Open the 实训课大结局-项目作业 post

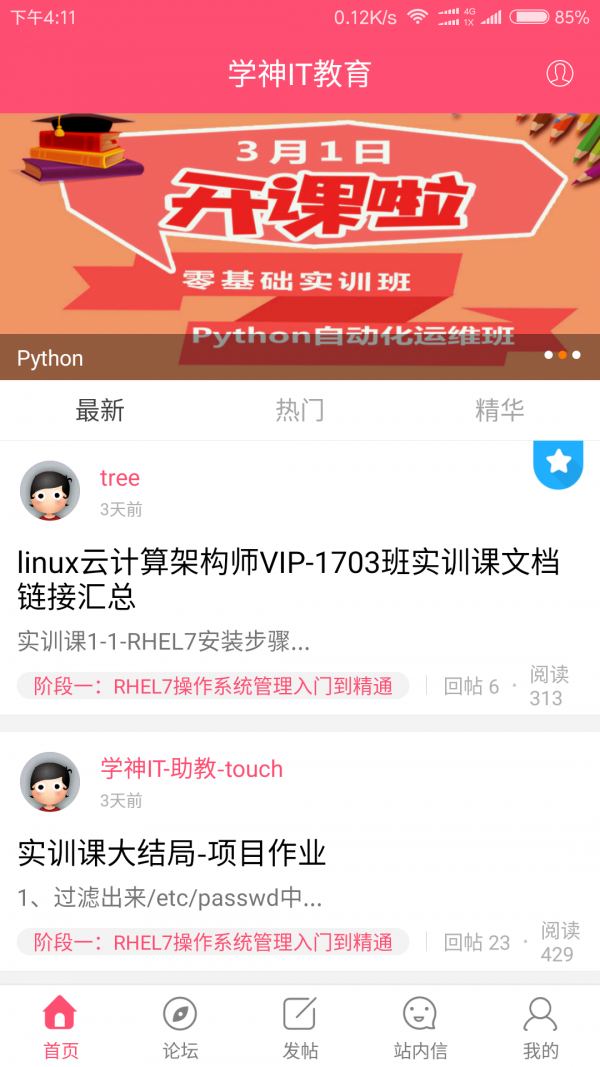coord(172,853)
